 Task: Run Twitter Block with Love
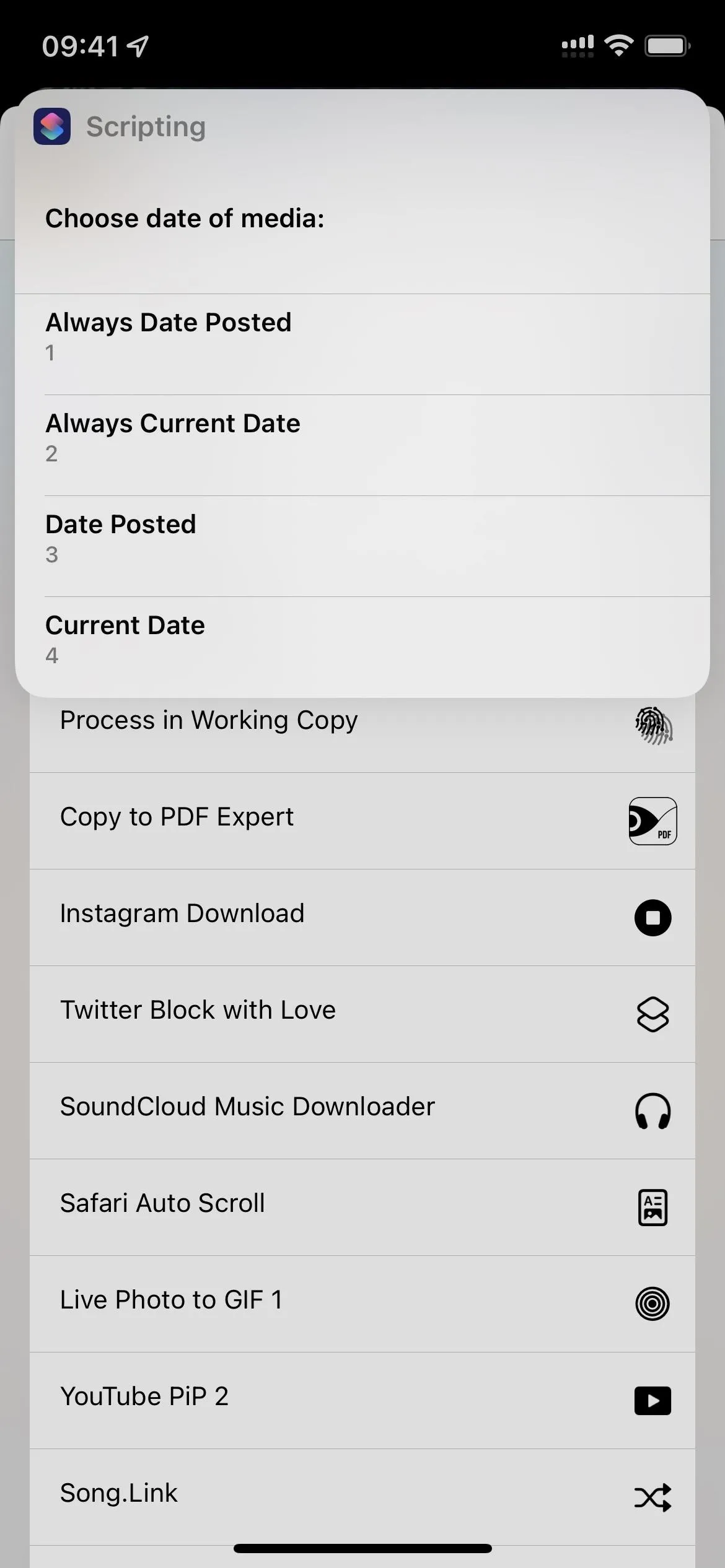[362, 1014]
